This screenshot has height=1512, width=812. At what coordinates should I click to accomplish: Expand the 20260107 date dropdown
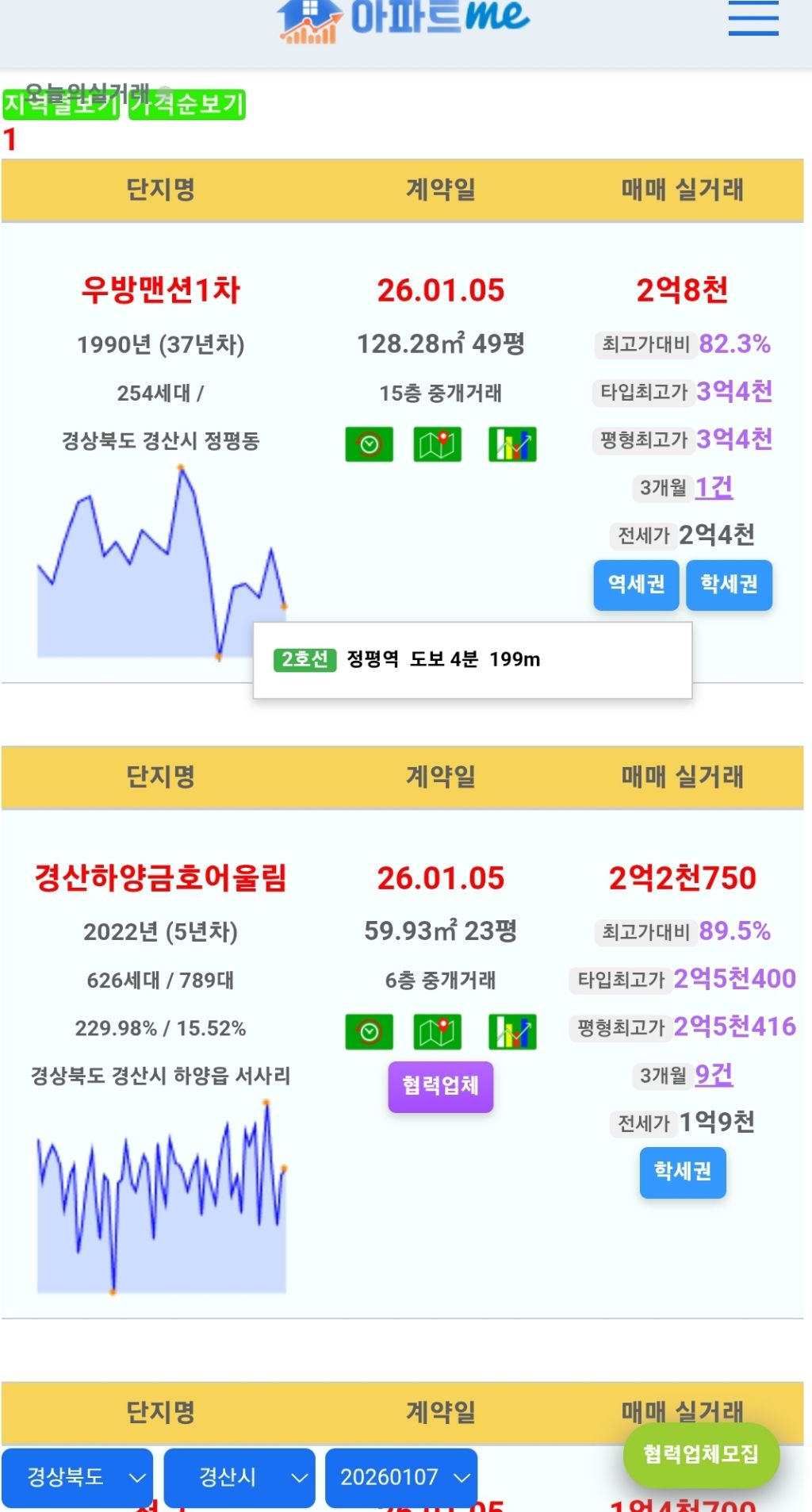tap(401, 1477)
